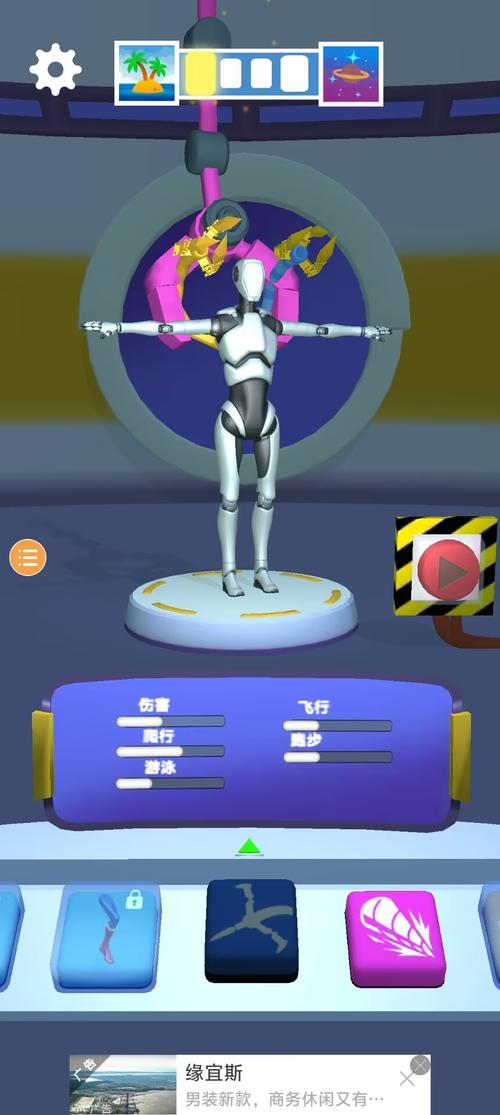
Task: Tap the green triangle expander arrow
Action: [x=249, y=847]
